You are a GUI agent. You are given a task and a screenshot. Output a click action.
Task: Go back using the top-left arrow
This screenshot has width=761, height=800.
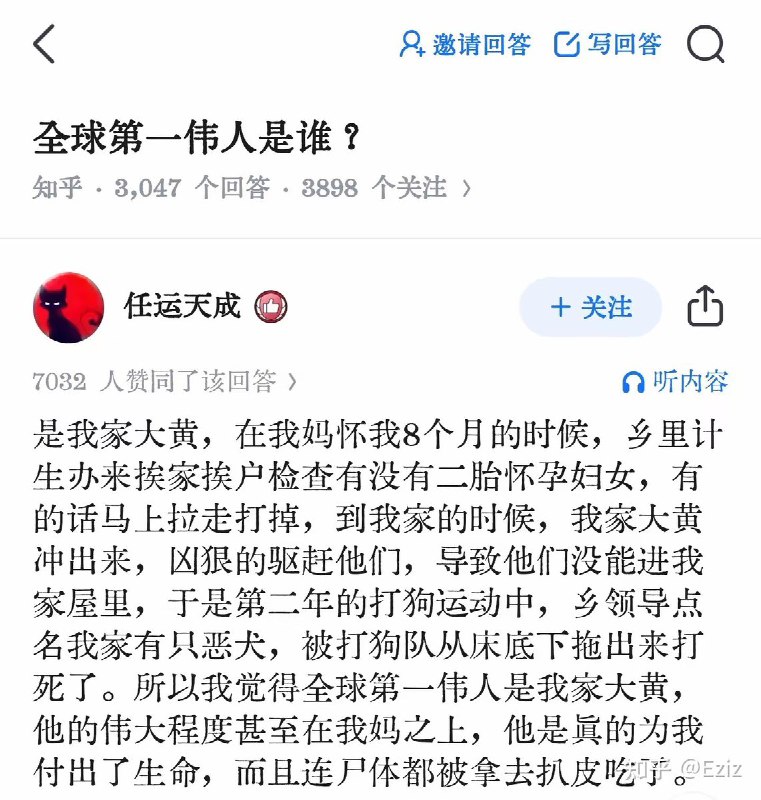tap(44, 44)
